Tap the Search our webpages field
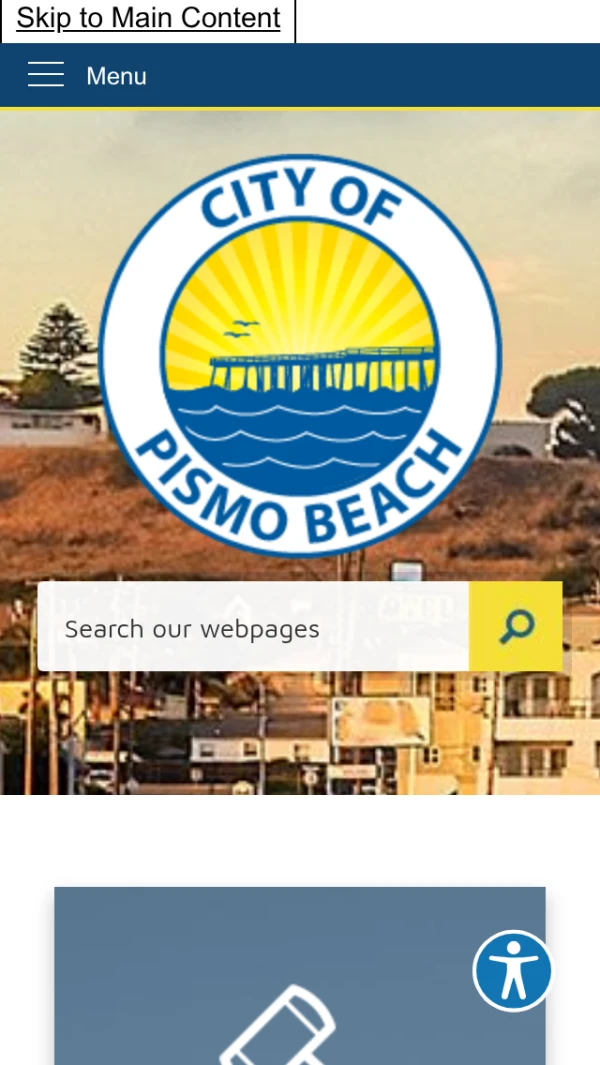This screenshot has height=1065, width=600. point(253,627)
